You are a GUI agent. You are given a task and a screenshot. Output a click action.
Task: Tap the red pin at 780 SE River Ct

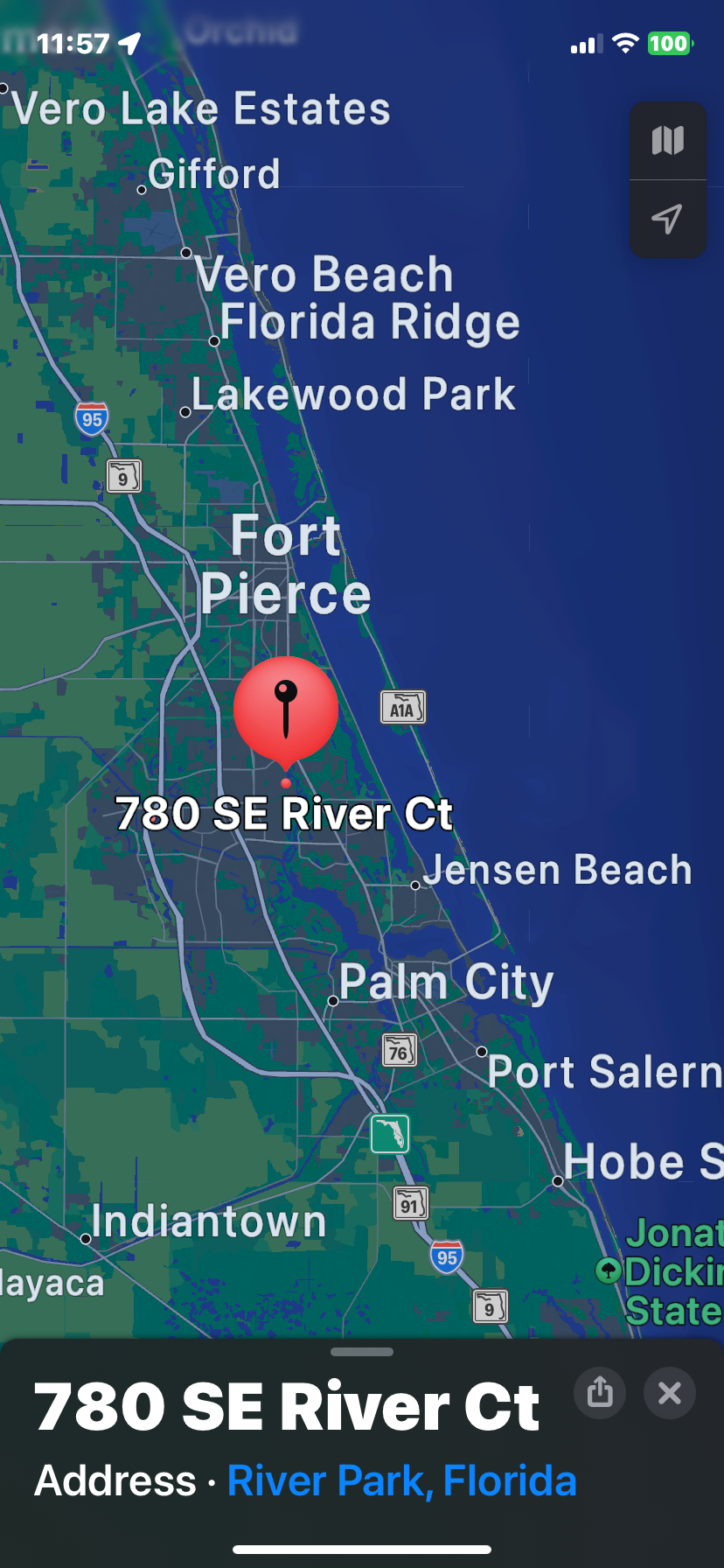(x=286, y=710)
